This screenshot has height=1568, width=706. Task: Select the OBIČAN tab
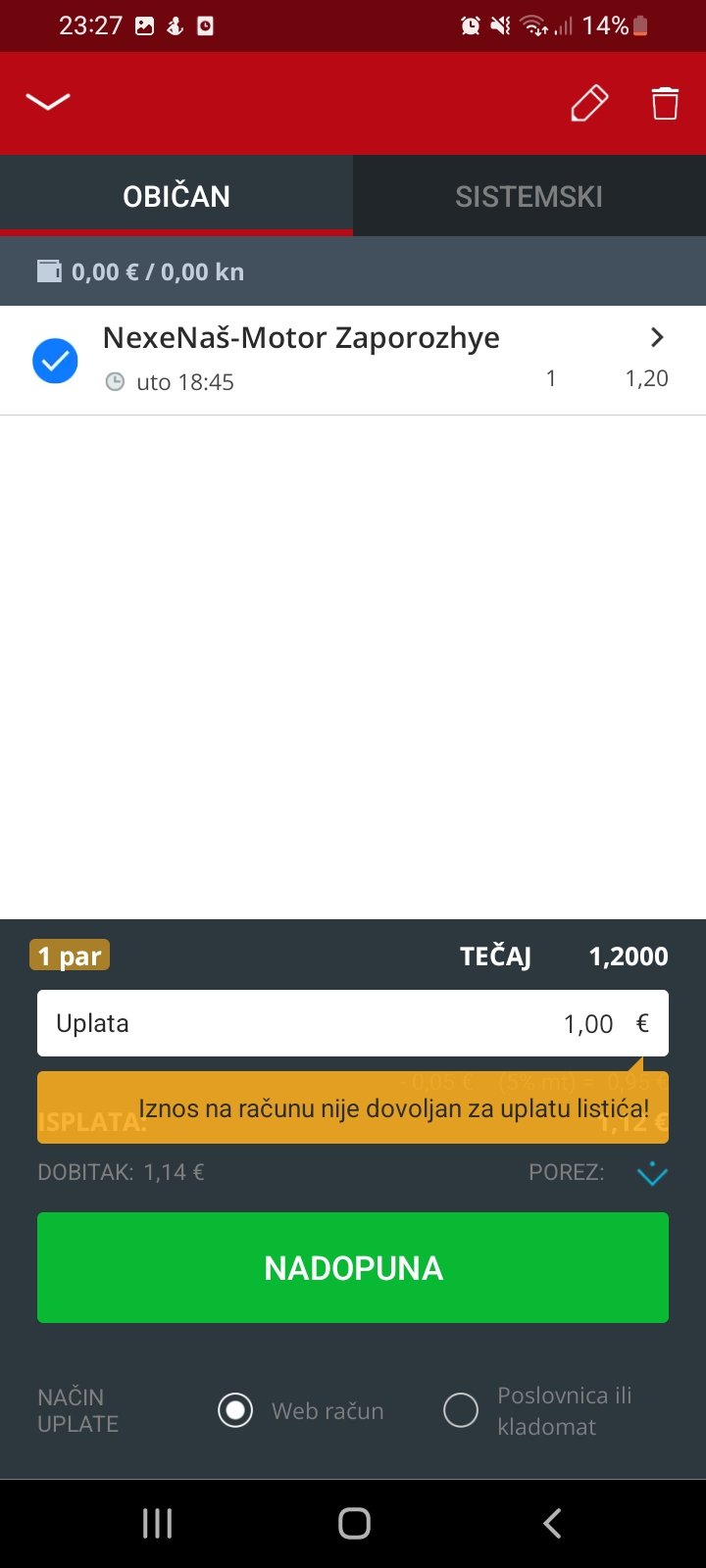pos(176,196)
